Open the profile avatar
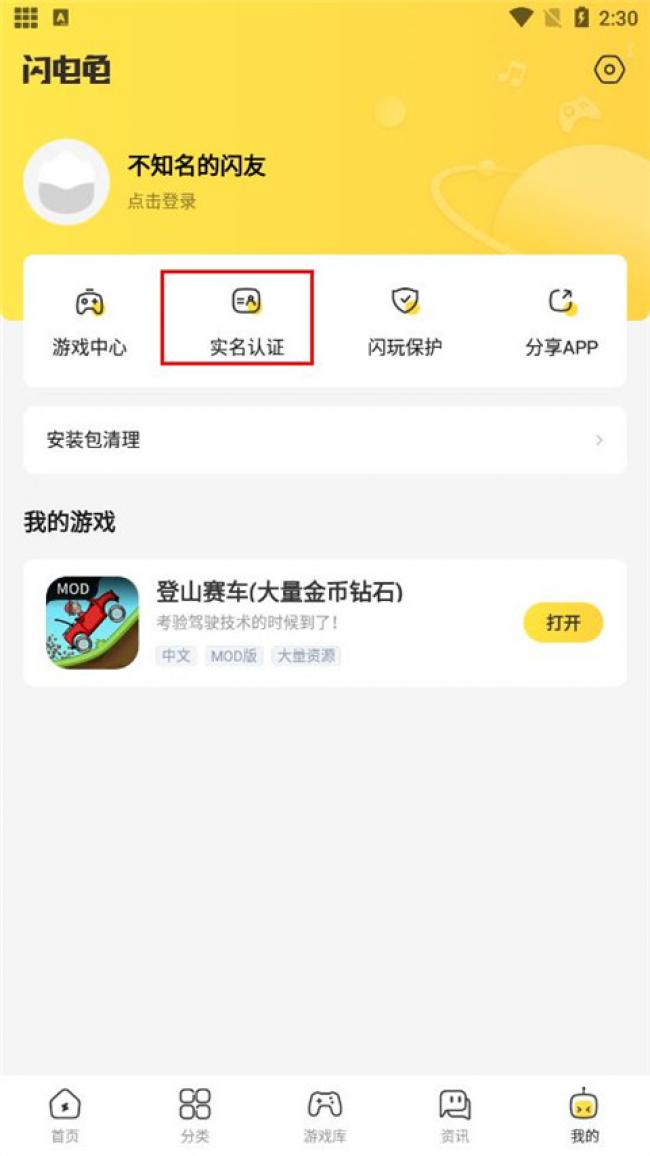Screen dimensions: 650x1156 [66, 182]
